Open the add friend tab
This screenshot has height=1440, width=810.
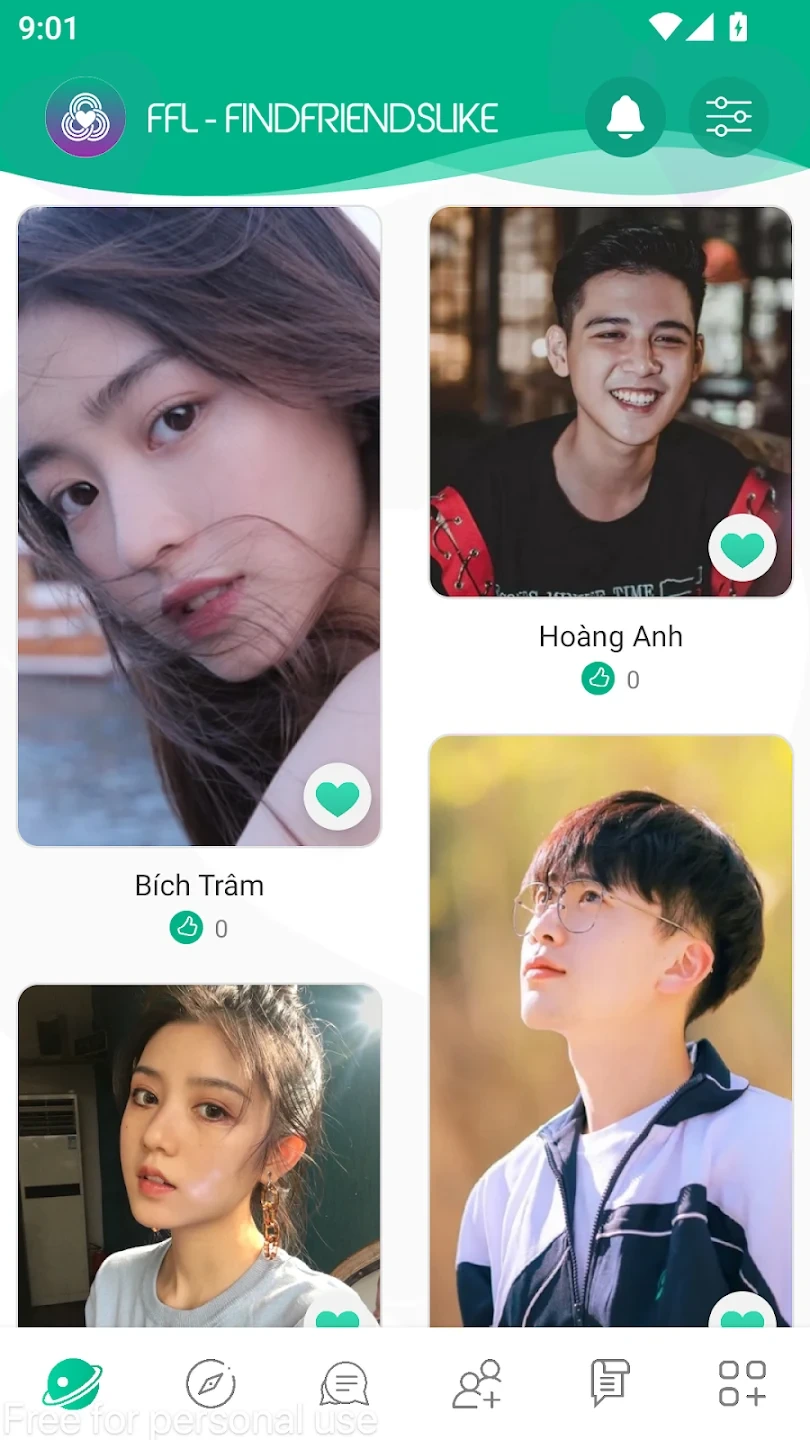click(477, 1384)
